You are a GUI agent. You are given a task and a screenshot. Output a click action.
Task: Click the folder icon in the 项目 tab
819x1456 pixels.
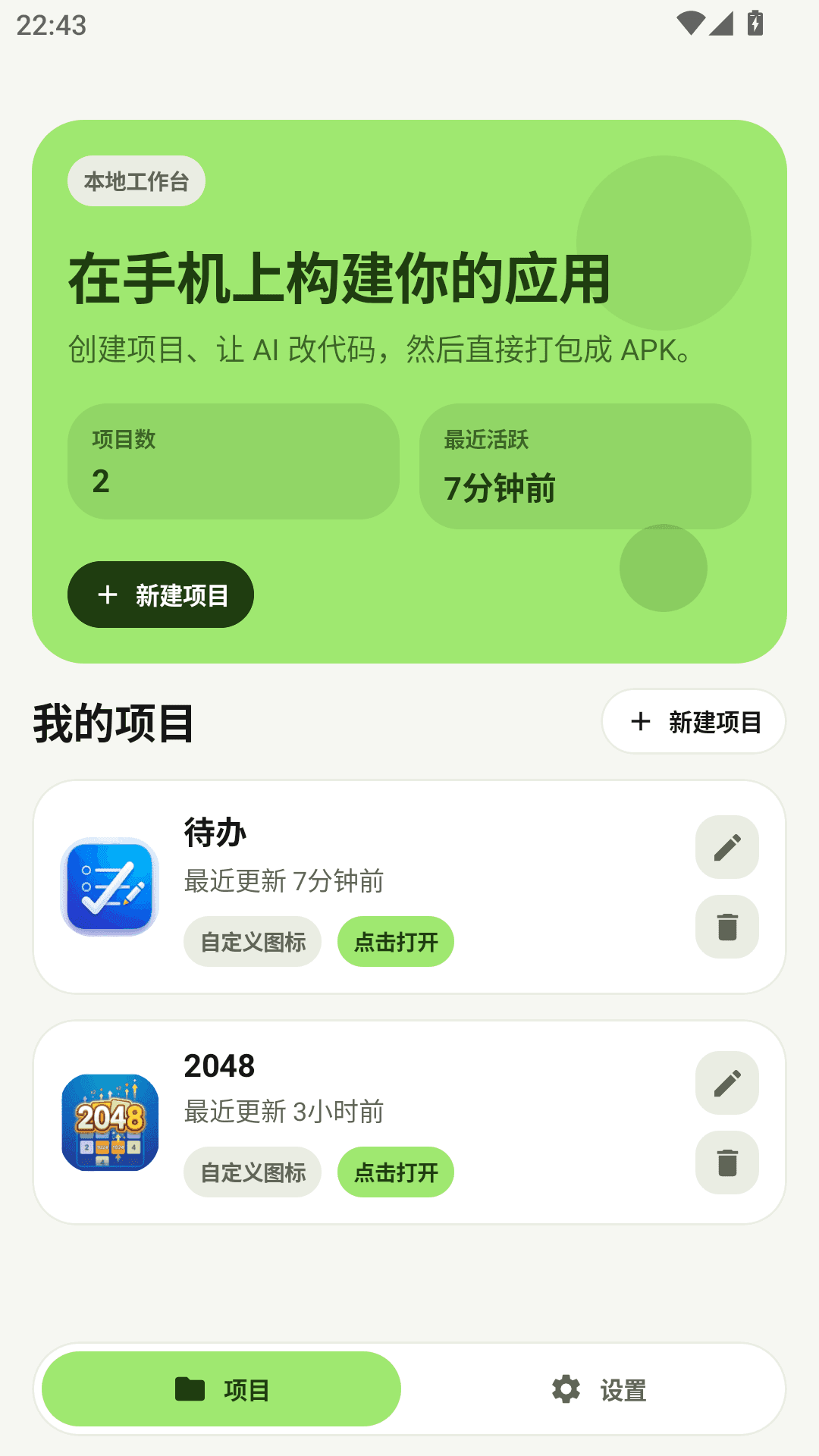[190, 1389]
